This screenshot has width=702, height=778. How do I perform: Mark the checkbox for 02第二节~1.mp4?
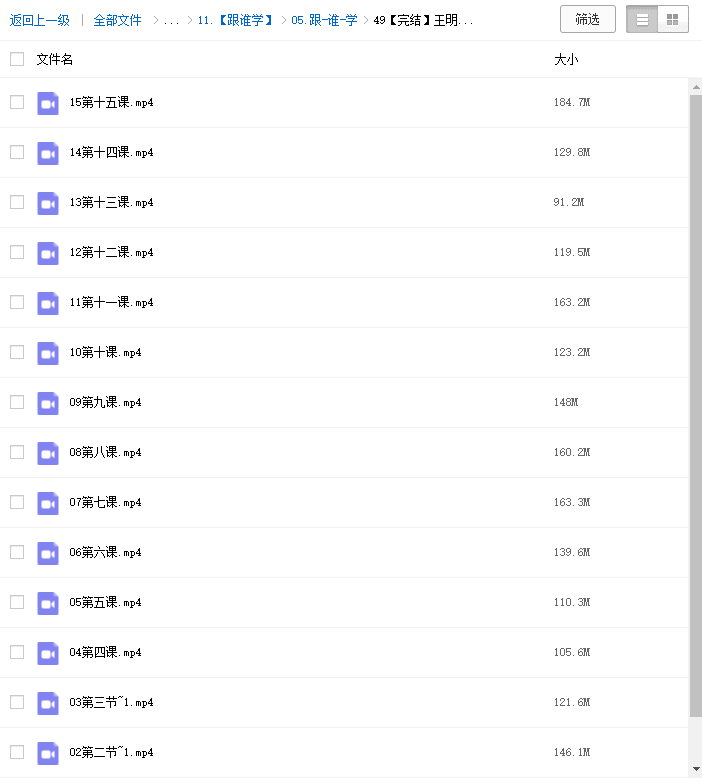17,752
